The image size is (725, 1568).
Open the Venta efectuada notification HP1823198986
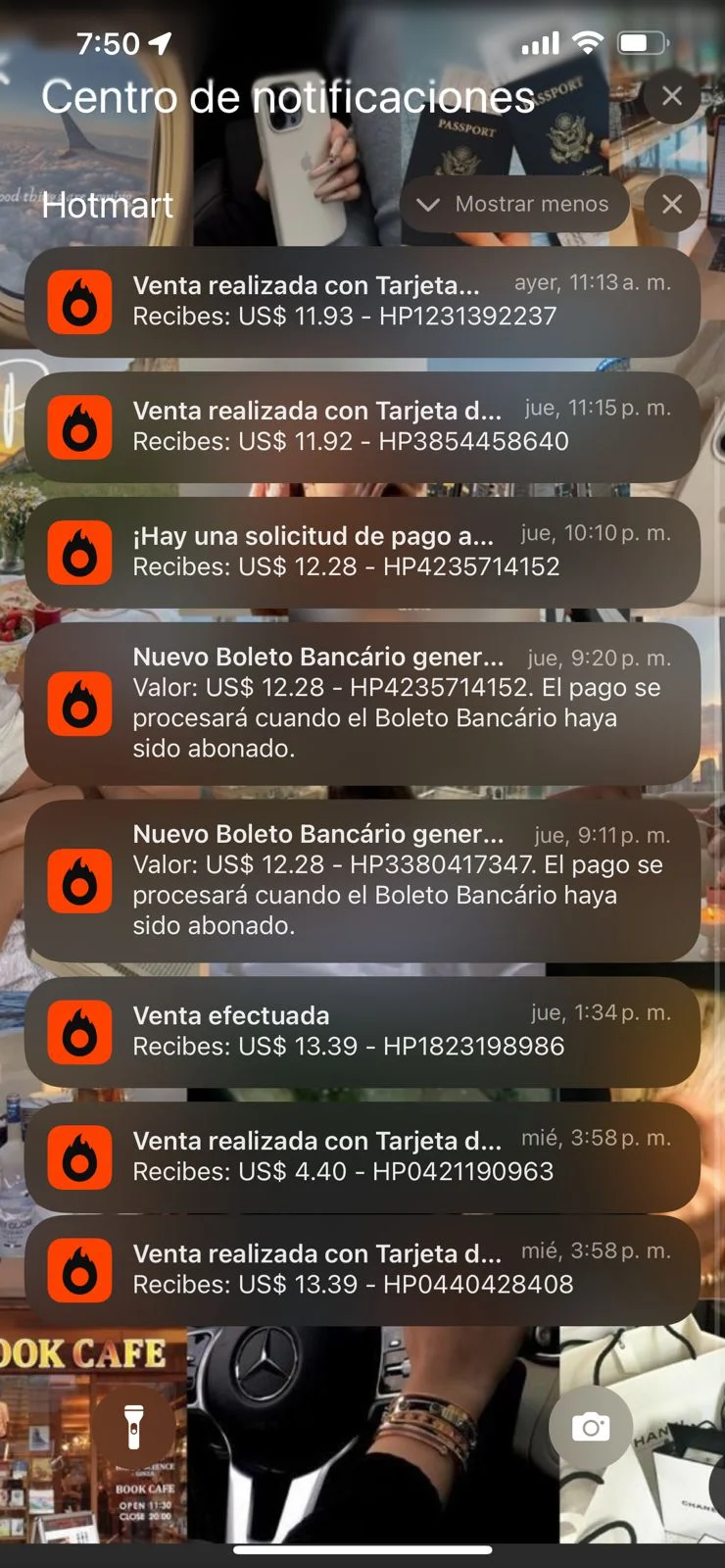(x=362, y=1031)
